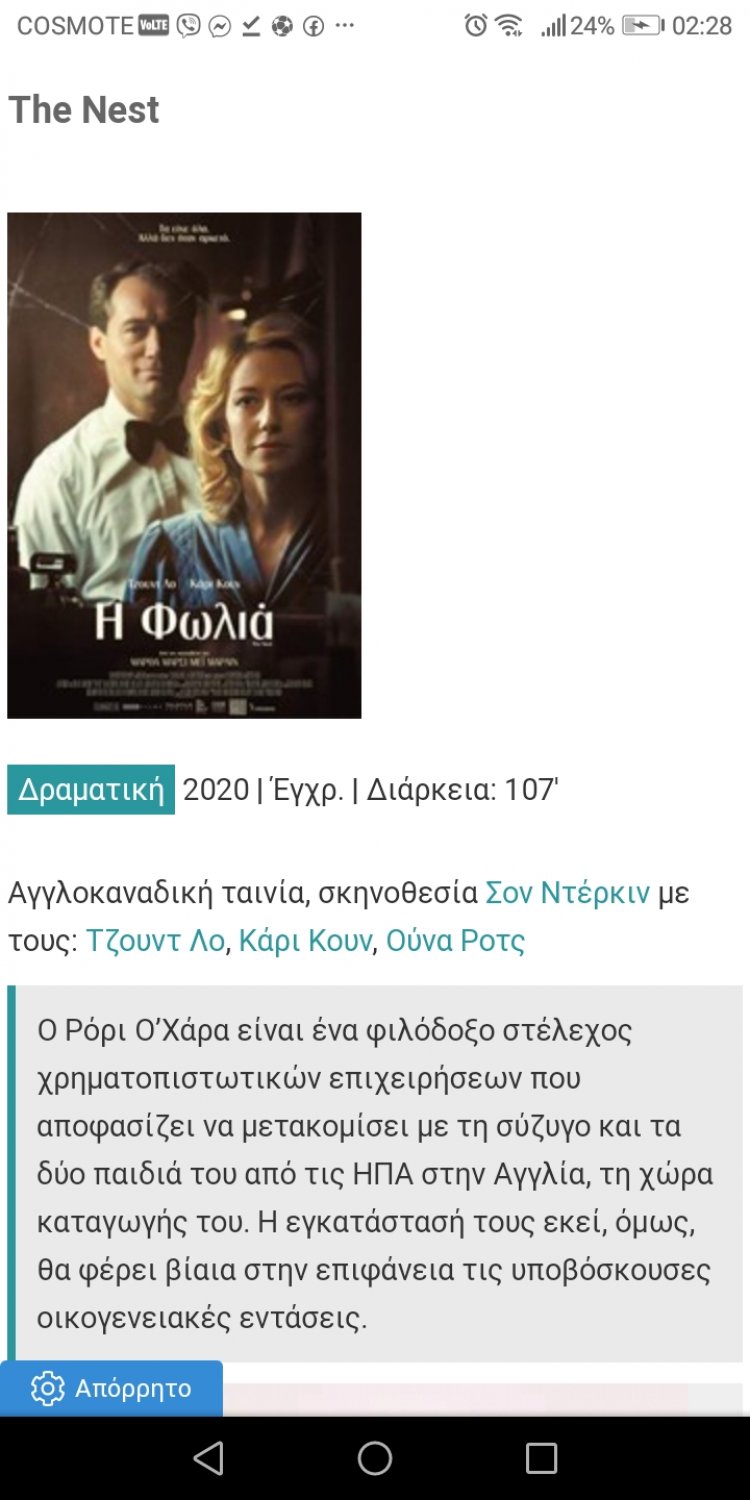Open the director link Σον Ντέρκιν

click(x=567, y=893)
